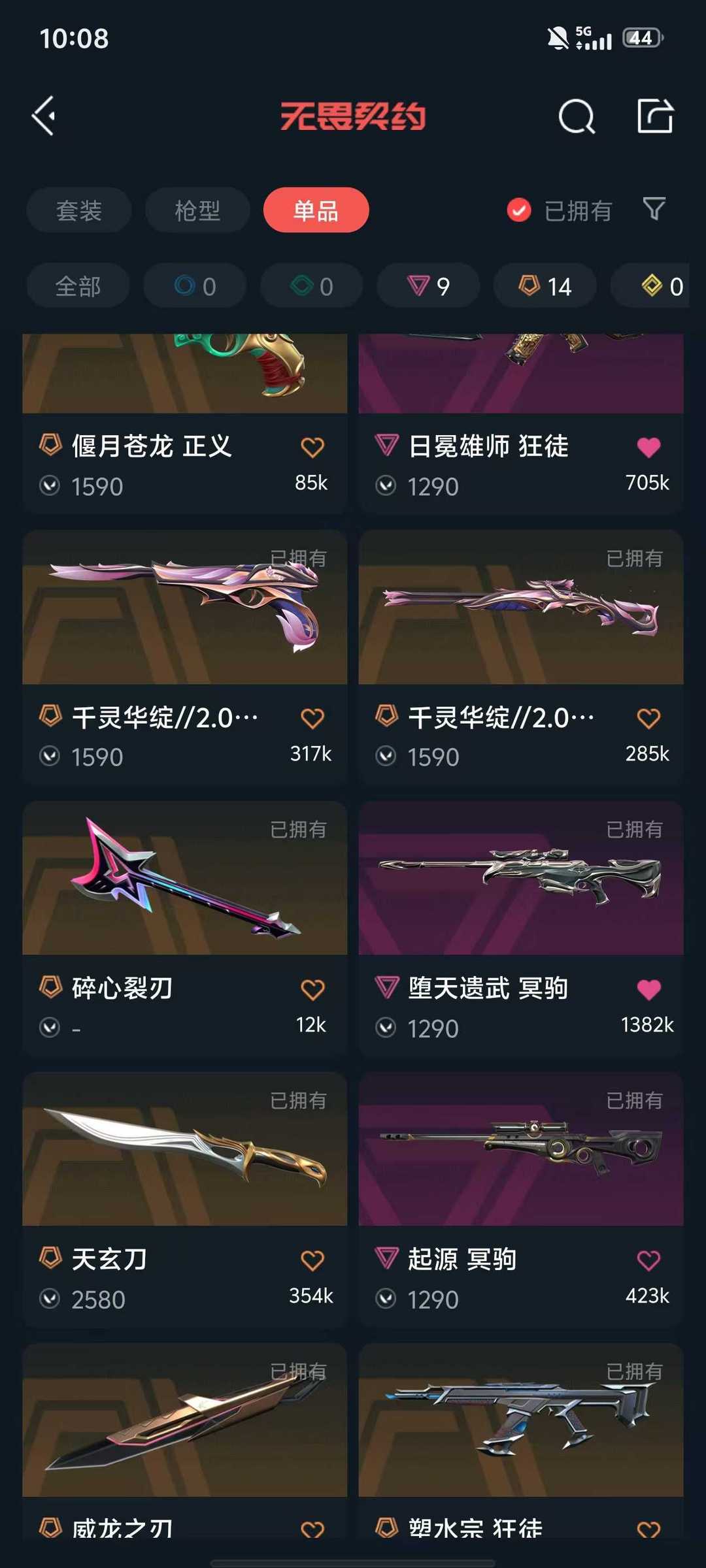Like the 起源 冥驹 skin
The image size is (706, 1568).
click(648, 1260)
